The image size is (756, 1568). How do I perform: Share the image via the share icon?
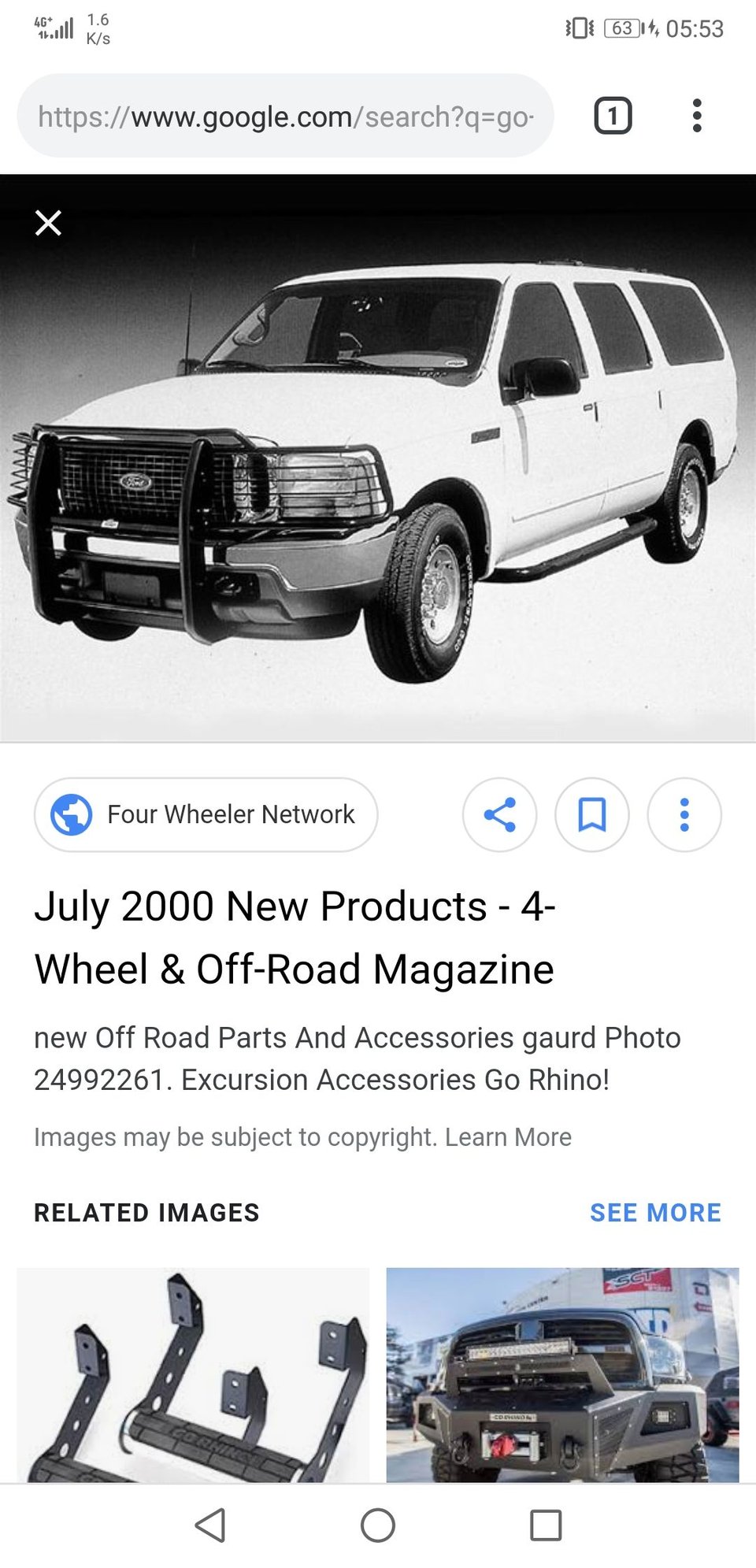(500, 815)
